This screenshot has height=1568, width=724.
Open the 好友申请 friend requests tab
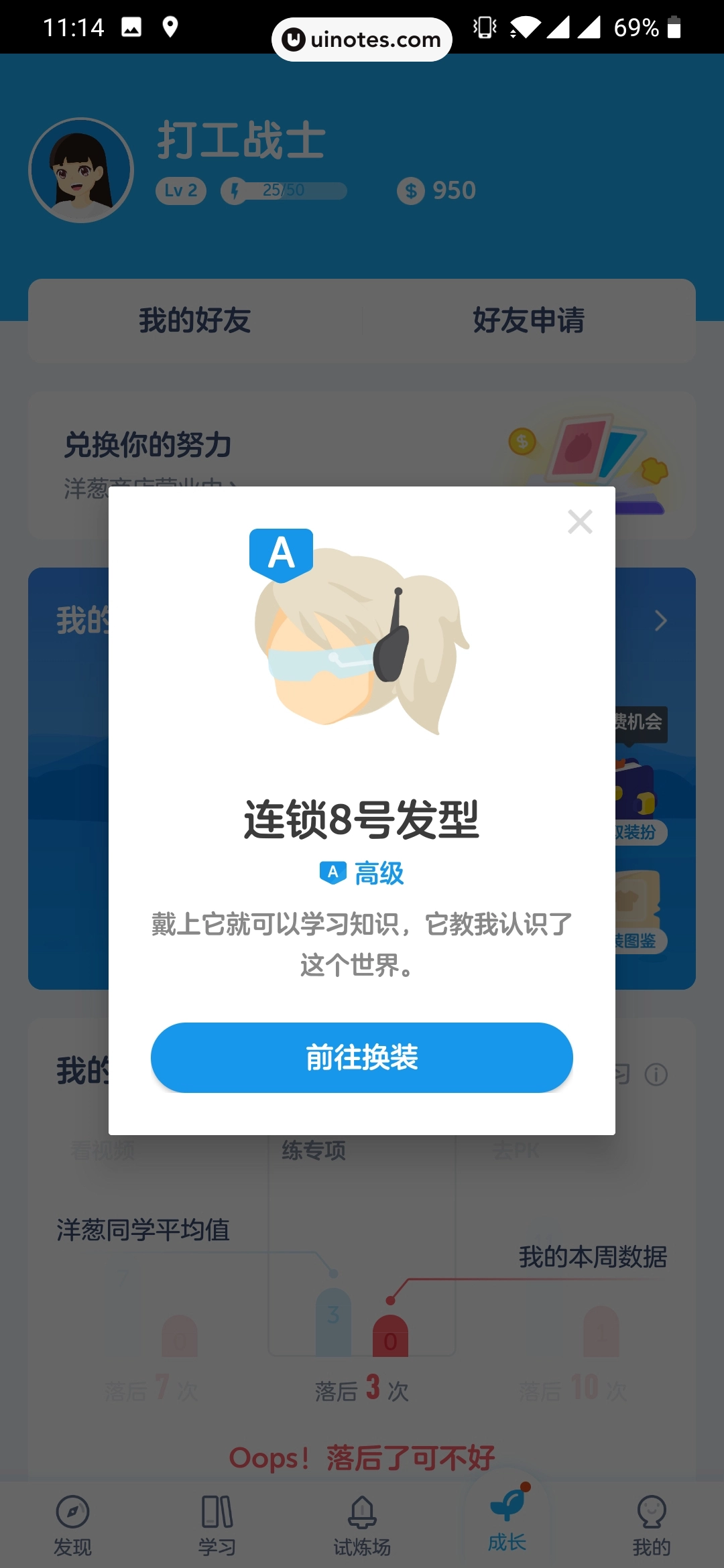(529, 321)
